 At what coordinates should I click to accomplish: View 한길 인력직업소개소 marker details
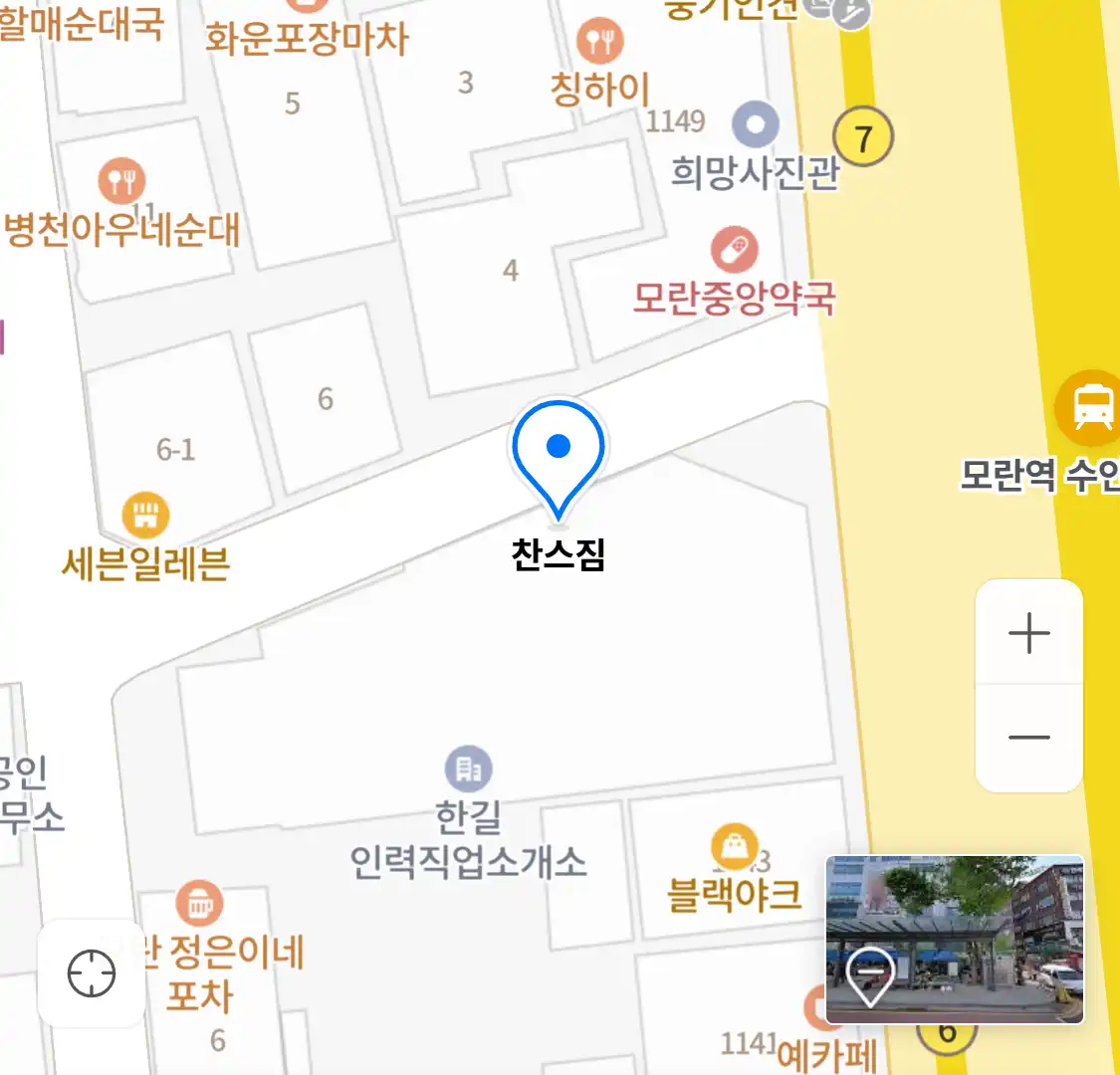click(x=468, y=769)
